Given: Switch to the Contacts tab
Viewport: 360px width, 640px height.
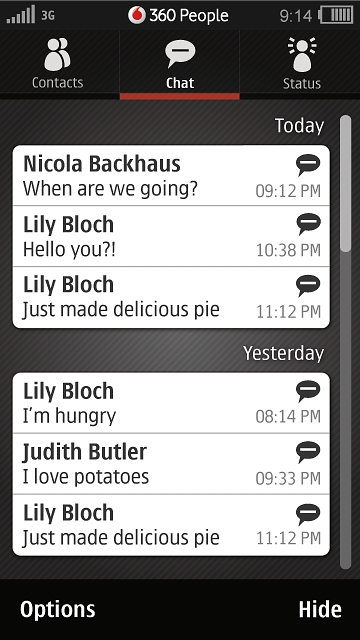Looking at the screenshot, I should [x=59, y=64].
